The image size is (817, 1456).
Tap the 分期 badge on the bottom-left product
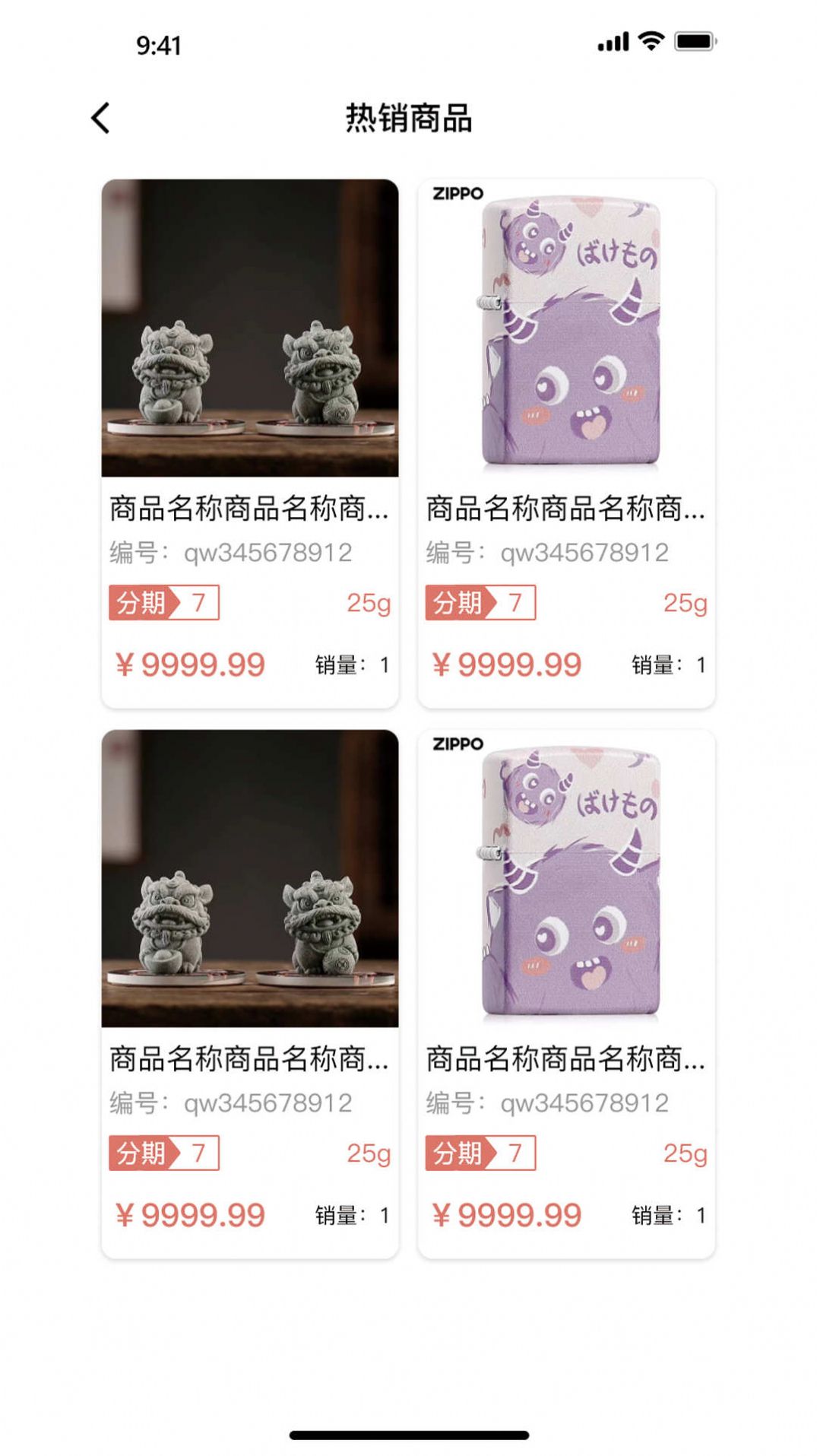pos(162,1153)
